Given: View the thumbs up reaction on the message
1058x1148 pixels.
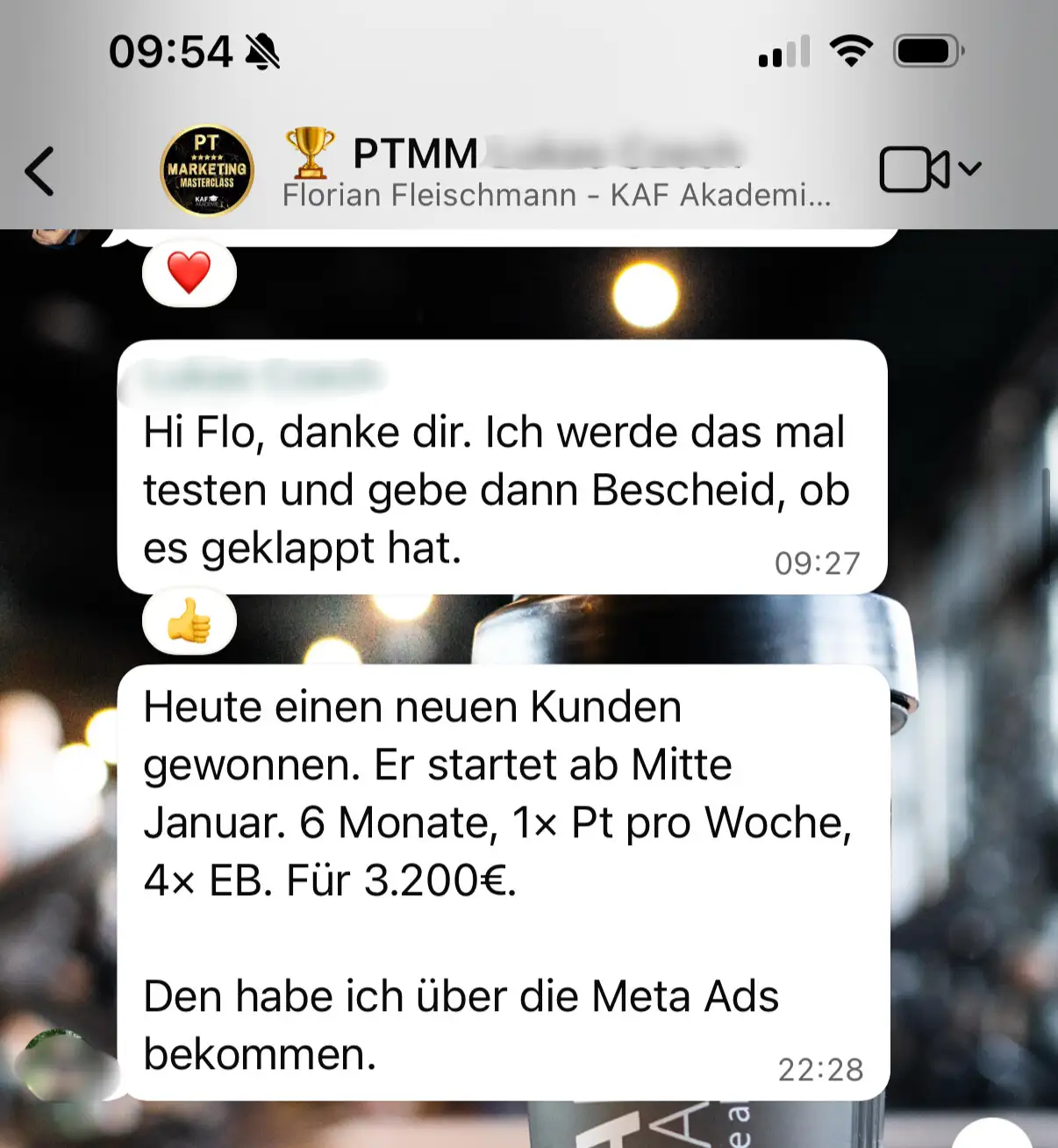Looking at the screenshot, I should 189,621.
